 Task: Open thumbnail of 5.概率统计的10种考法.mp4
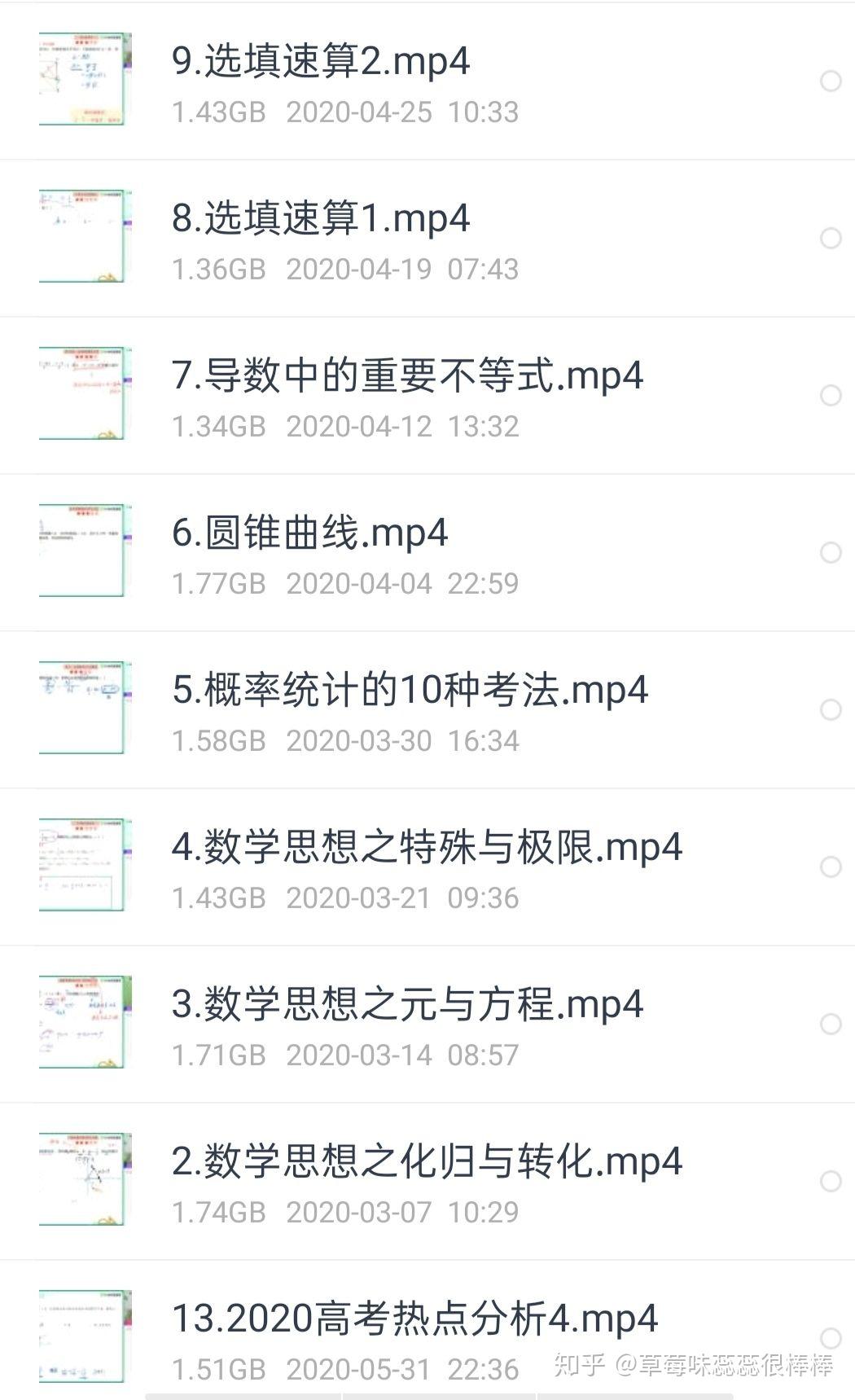tap(84, 707)
